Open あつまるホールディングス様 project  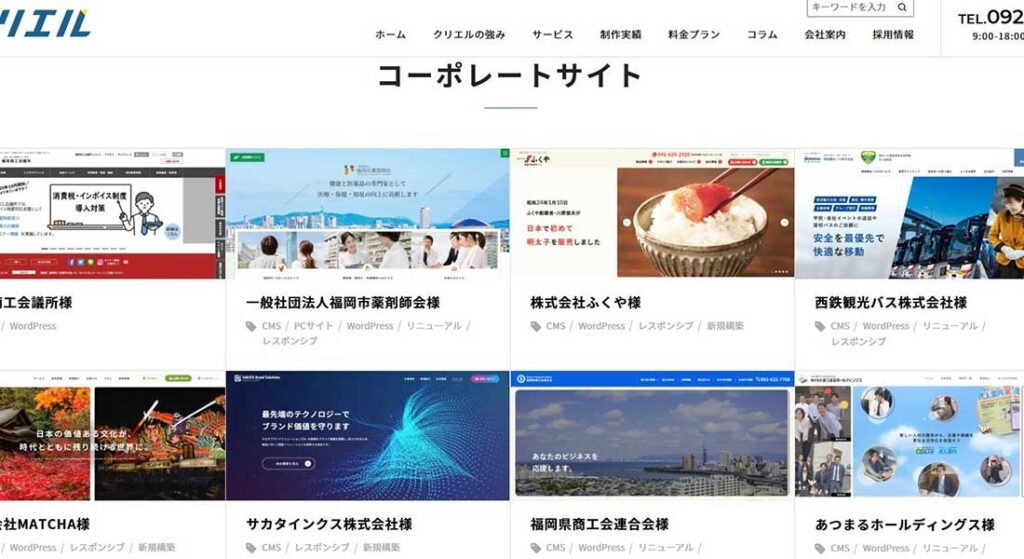point(909,436)
